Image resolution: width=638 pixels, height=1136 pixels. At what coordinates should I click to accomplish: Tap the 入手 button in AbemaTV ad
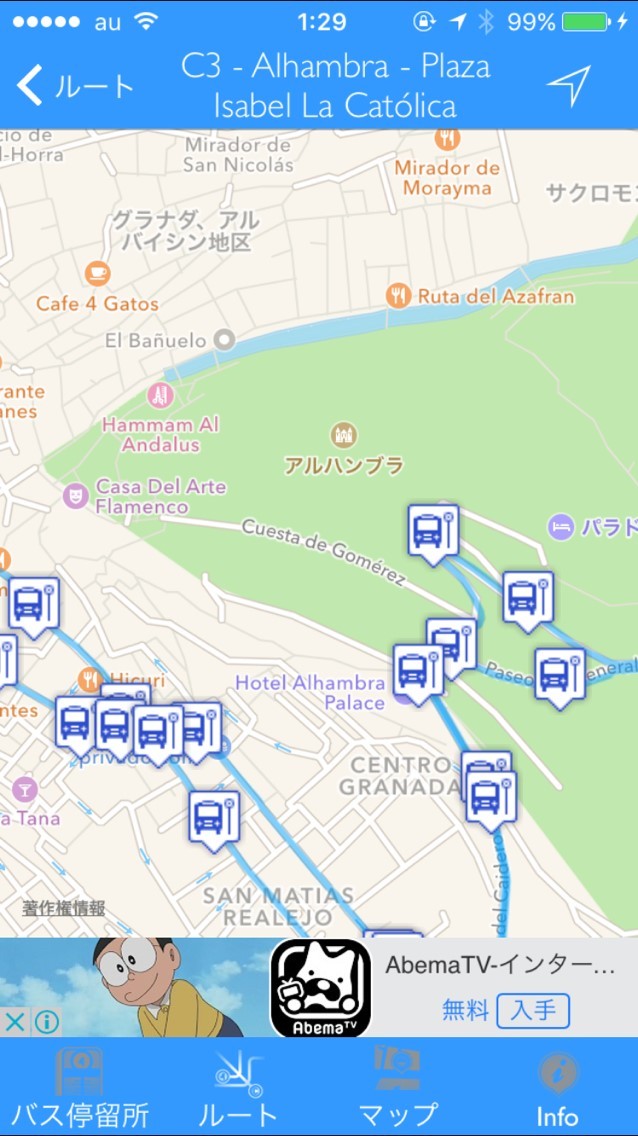(x=532, y=1010)
